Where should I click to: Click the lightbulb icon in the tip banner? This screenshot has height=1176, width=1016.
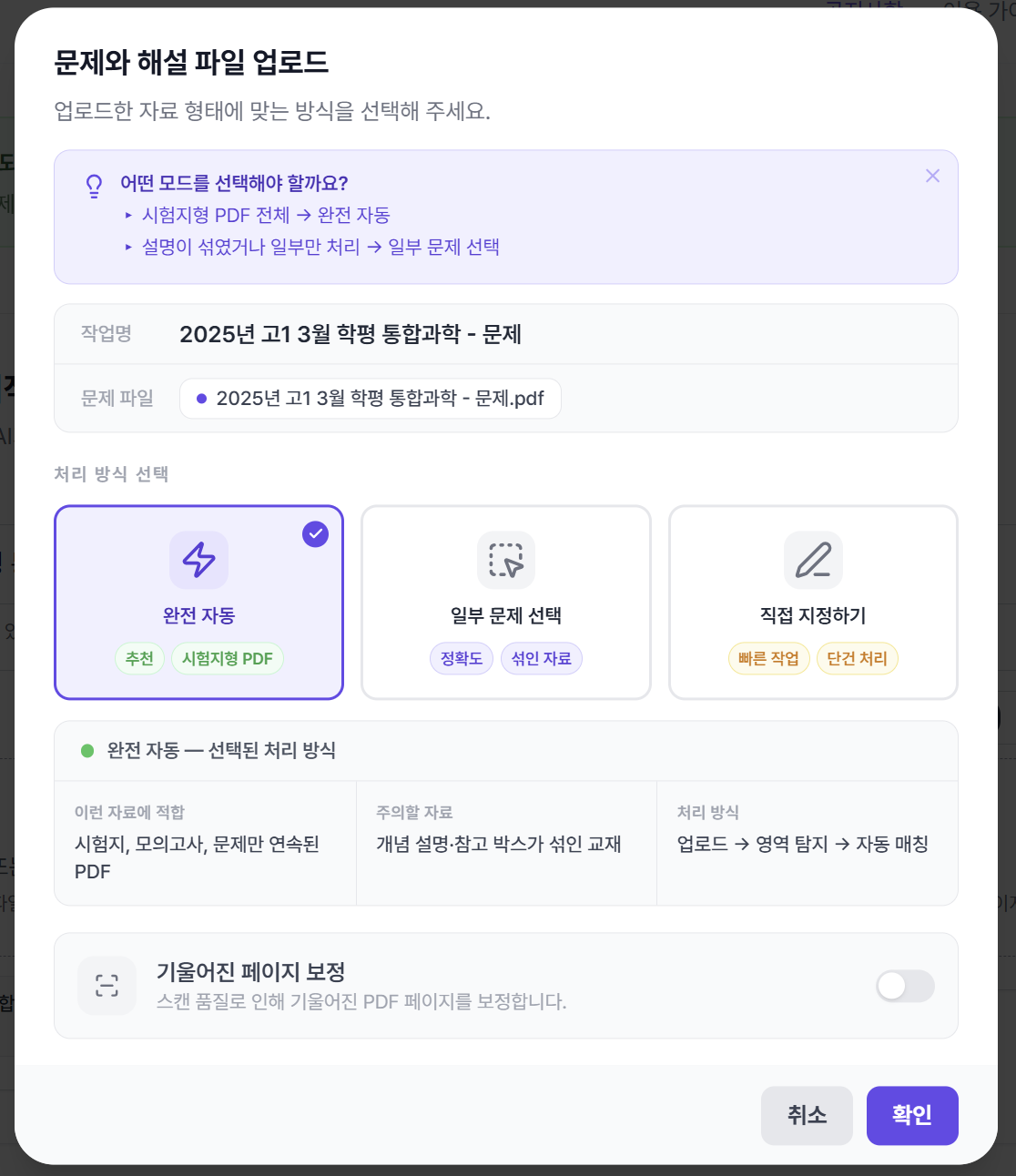(92, 185)
